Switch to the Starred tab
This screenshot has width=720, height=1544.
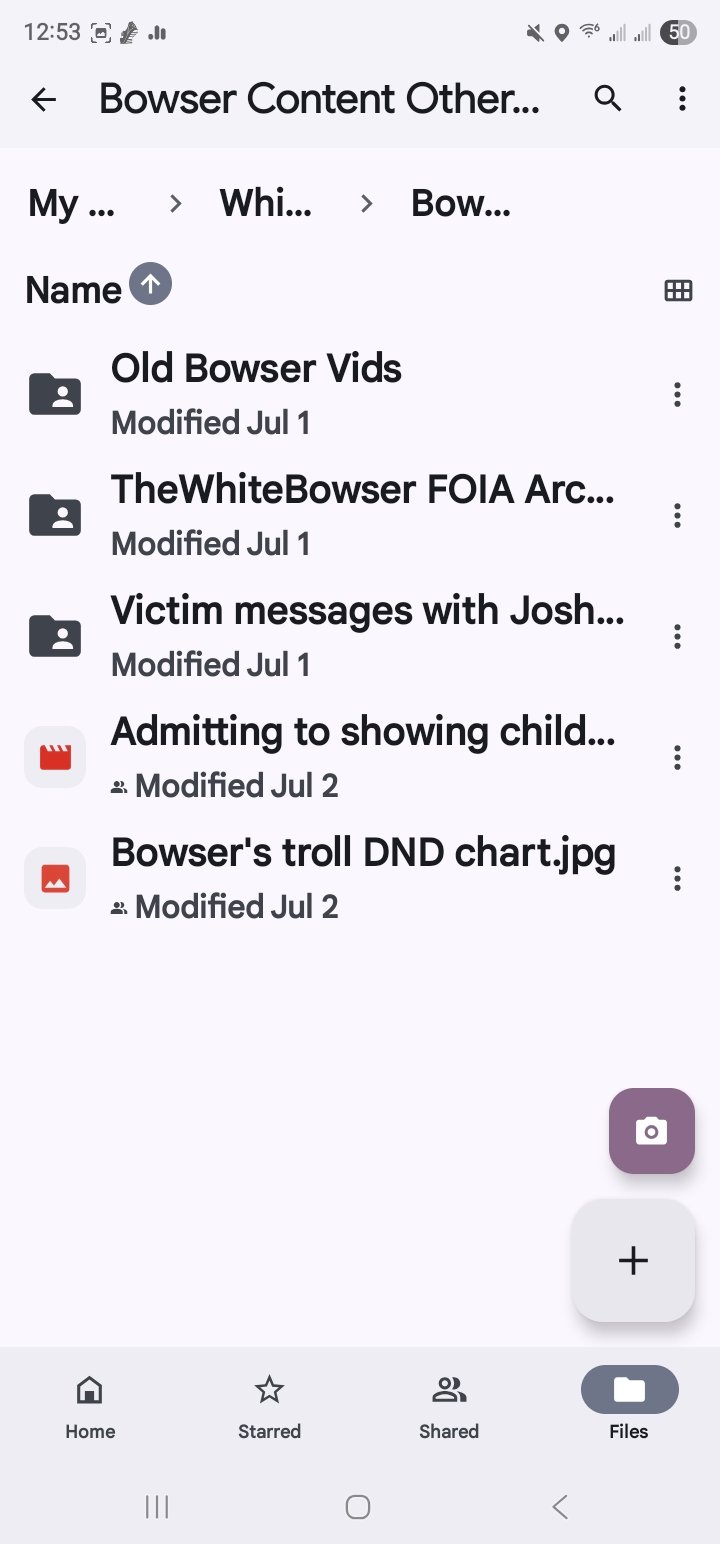269,1405
